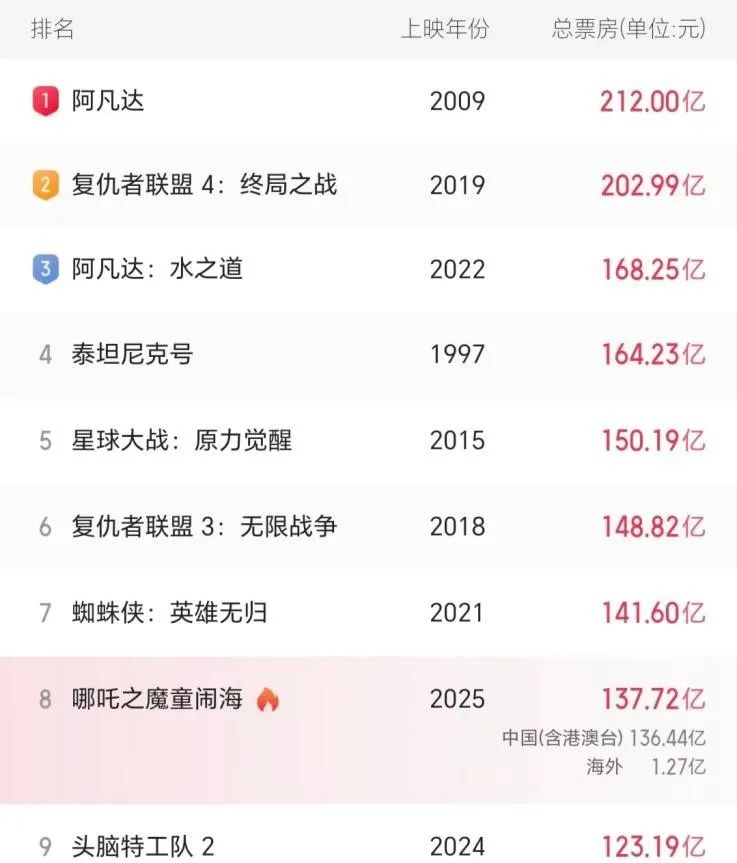
Task: Open the 泰坦尼克号 entry
Action: pyautogui.click(x=132, y=354)
